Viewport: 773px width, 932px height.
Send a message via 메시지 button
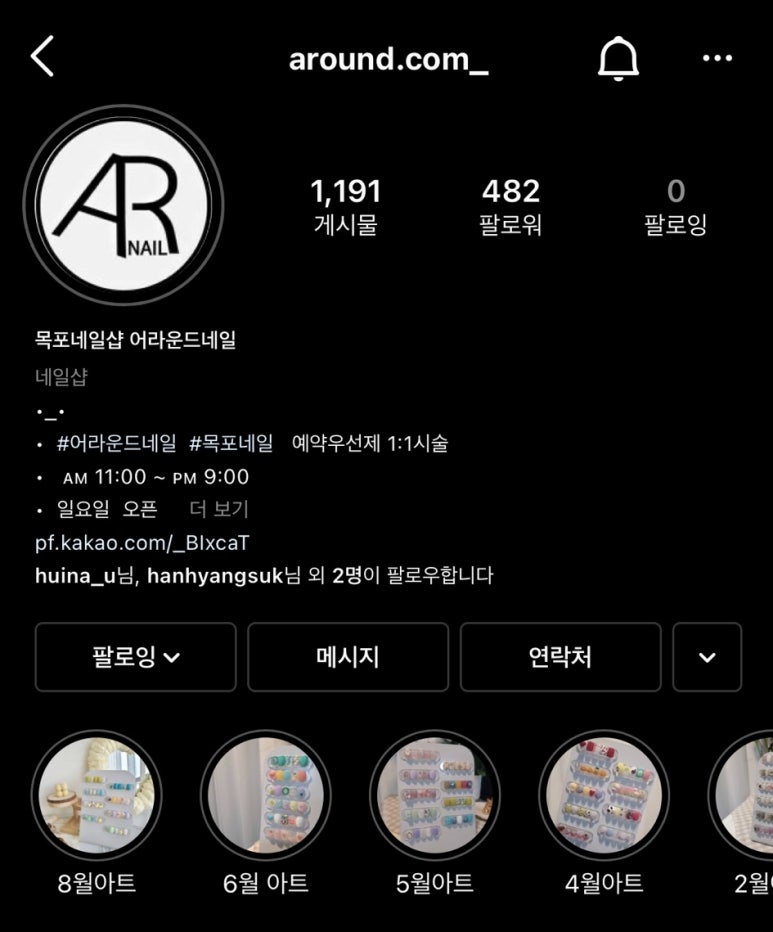click(x=348, y=657)
